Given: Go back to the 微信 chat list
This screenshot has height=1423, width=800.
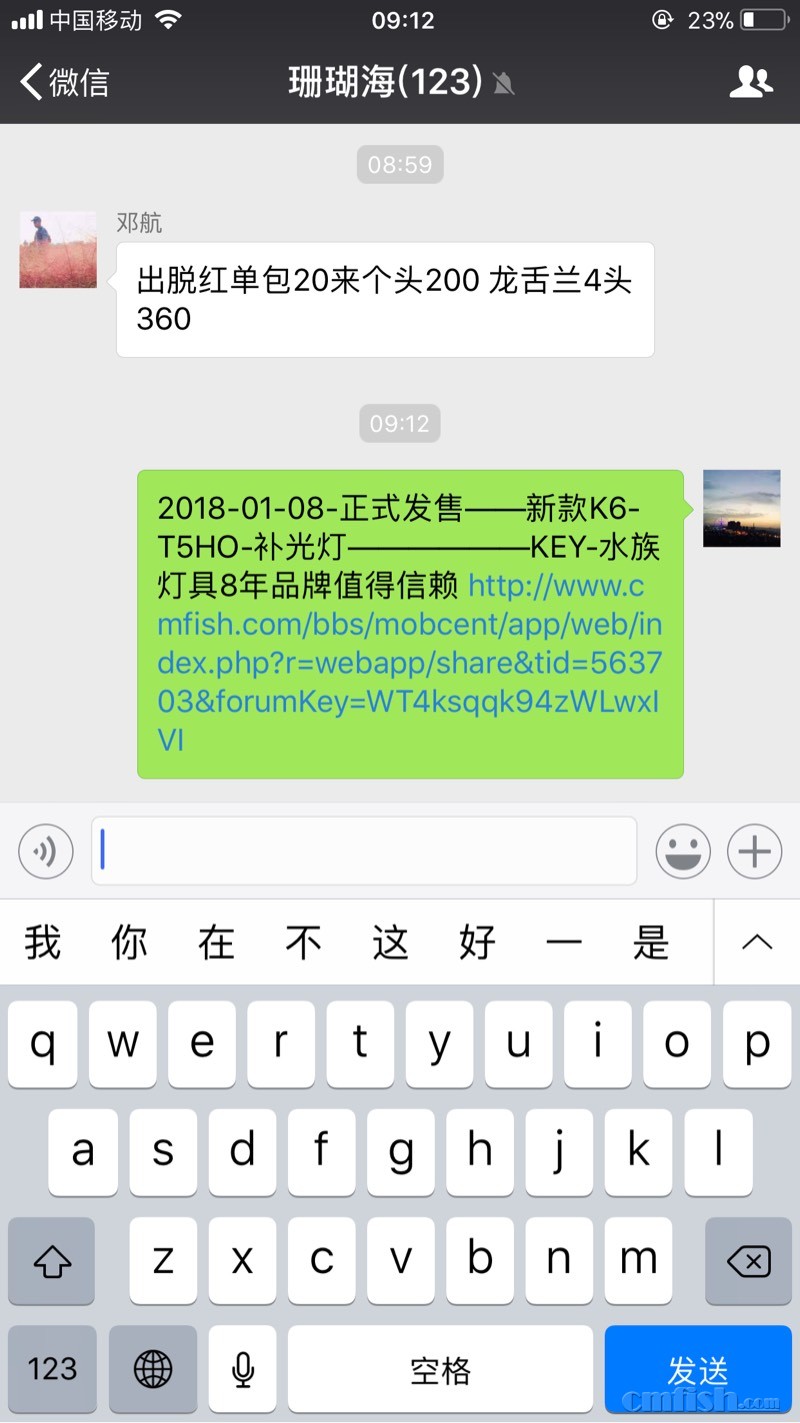Looking at the screenshot, I should point(65,82).
